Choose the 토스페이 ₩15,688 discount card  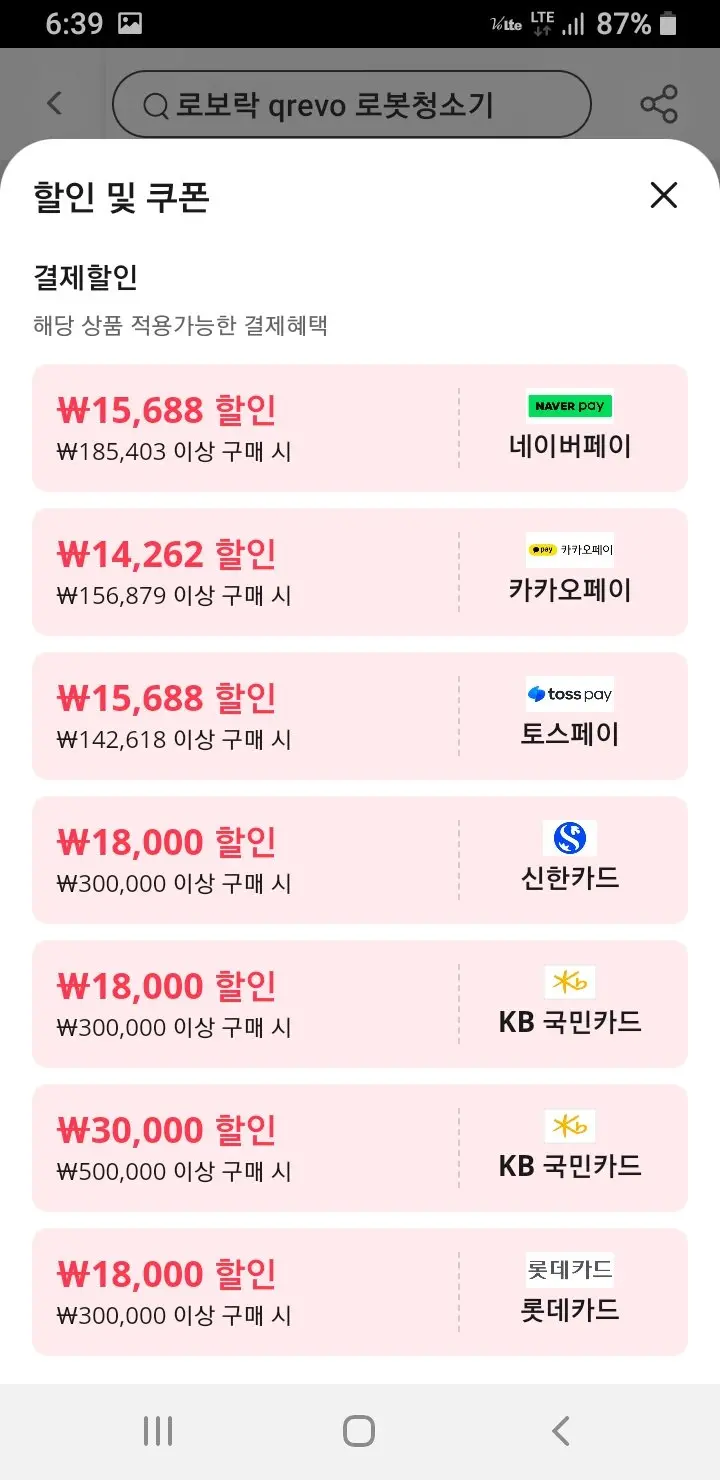pyautogui.click(x=360, y=716)
